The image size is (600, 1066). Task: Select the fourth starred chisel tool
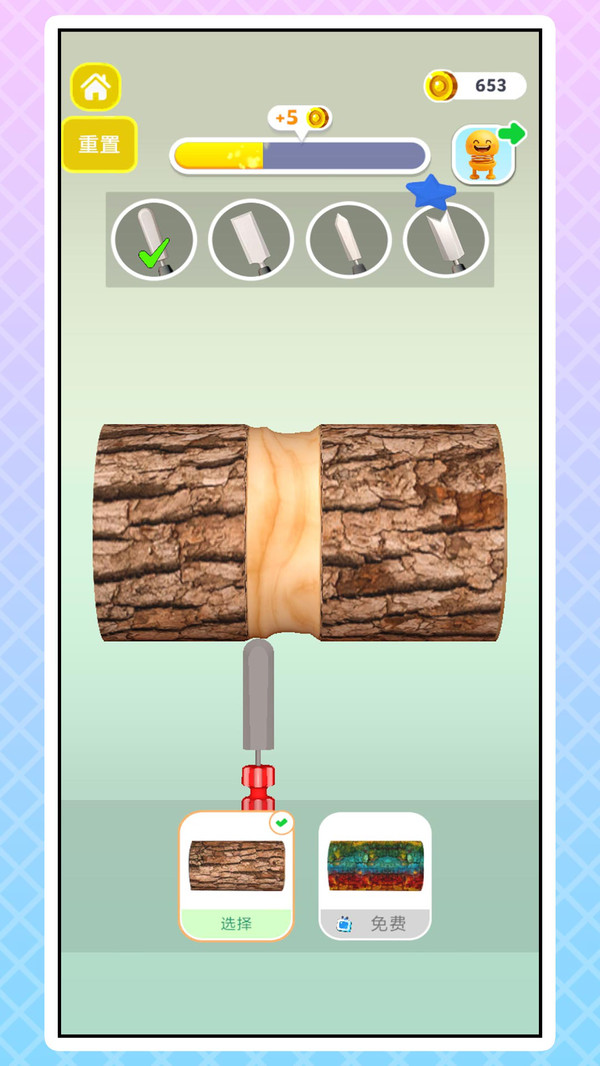point(445,239)
